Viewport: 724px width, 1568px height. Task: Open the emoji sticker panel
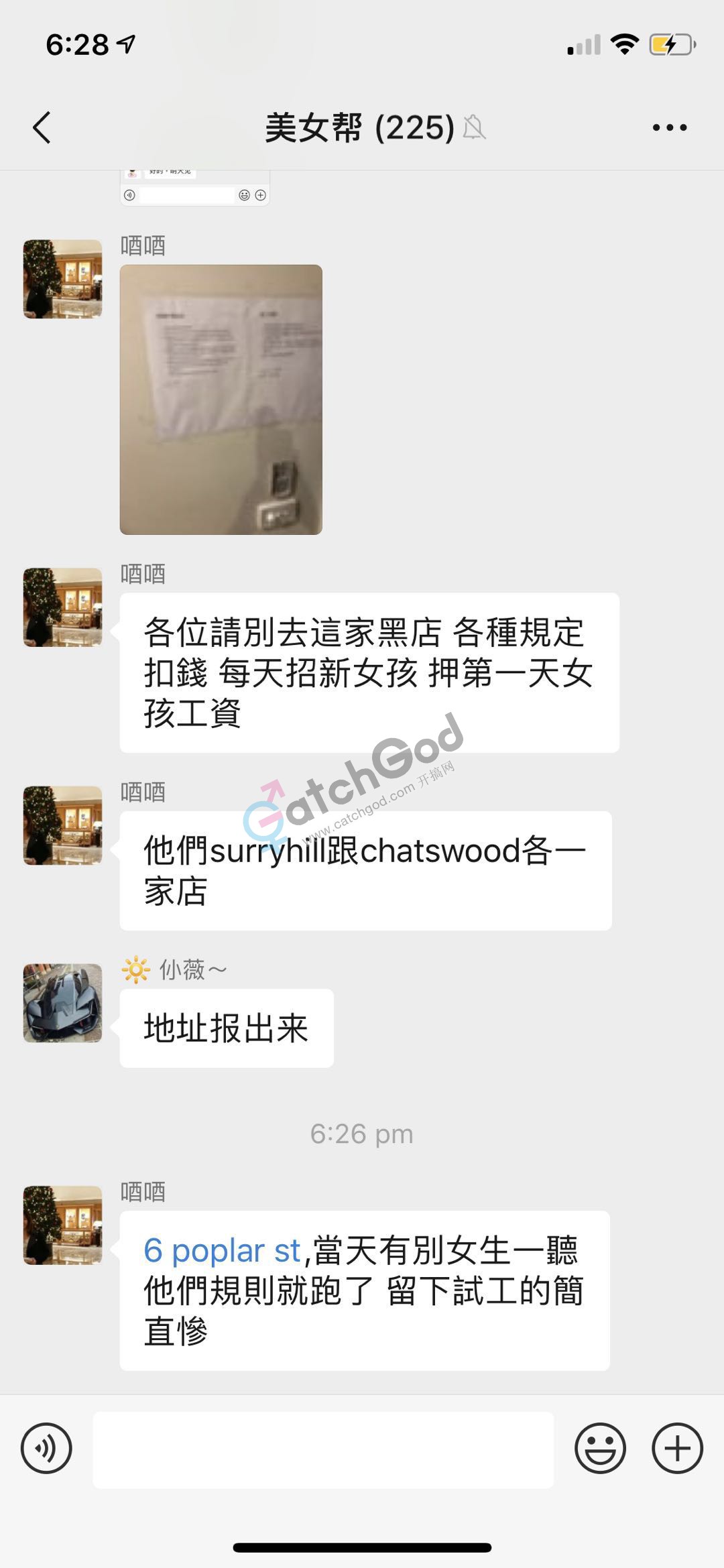point(600,1448)
